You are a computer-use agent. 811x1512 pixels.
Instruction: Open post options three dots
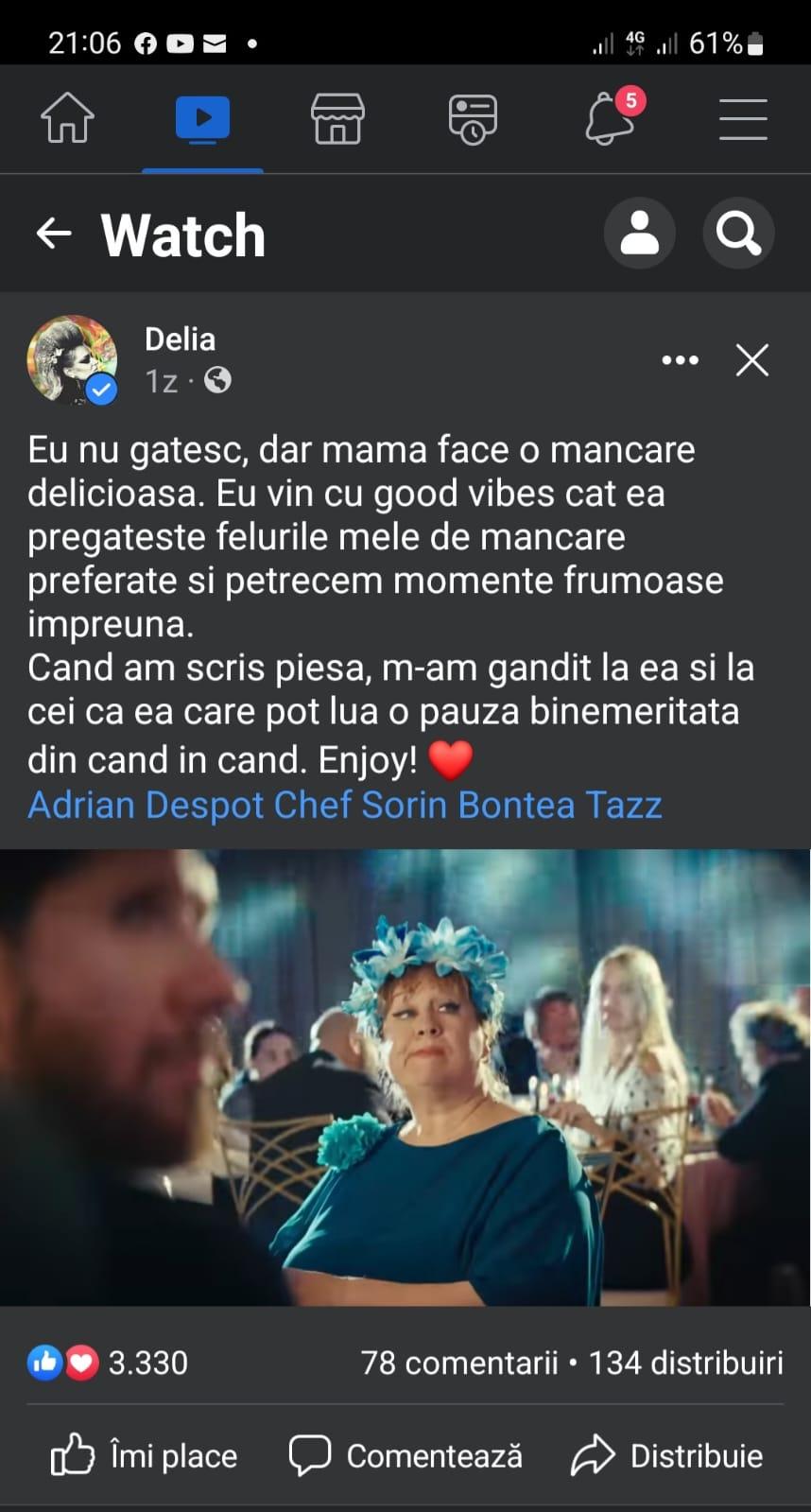click(681, 360)
